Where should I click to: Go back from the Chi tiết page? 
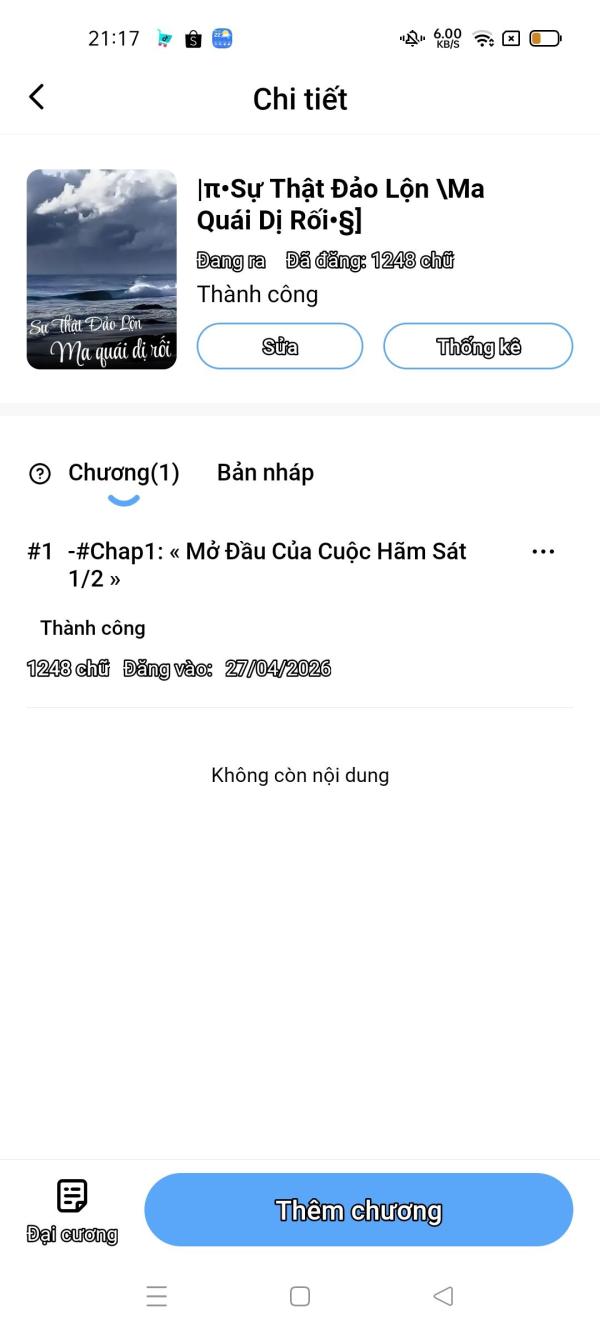click(x=37, y=97)
